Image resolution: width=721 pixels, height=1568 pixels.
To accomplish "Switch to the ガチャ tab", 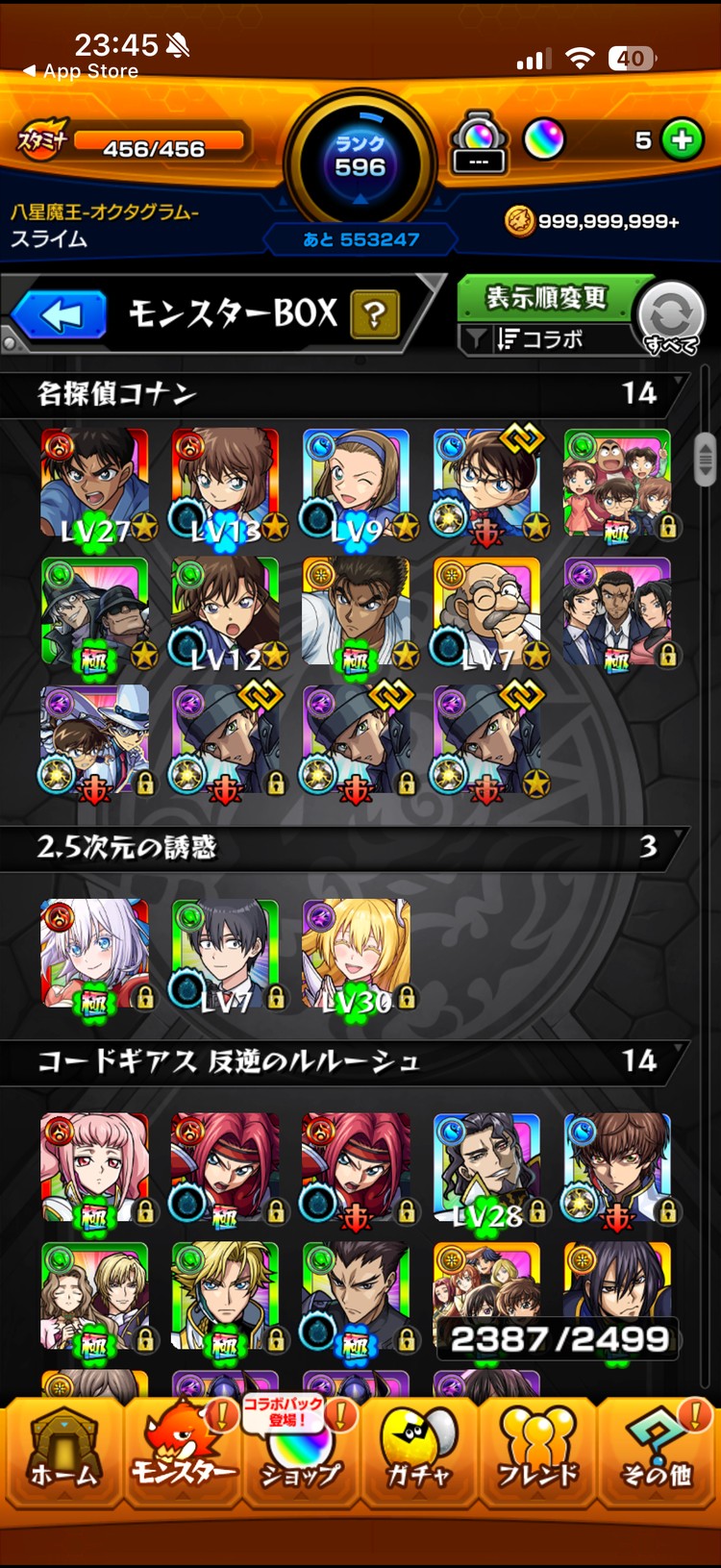I will coord(419,1453).
